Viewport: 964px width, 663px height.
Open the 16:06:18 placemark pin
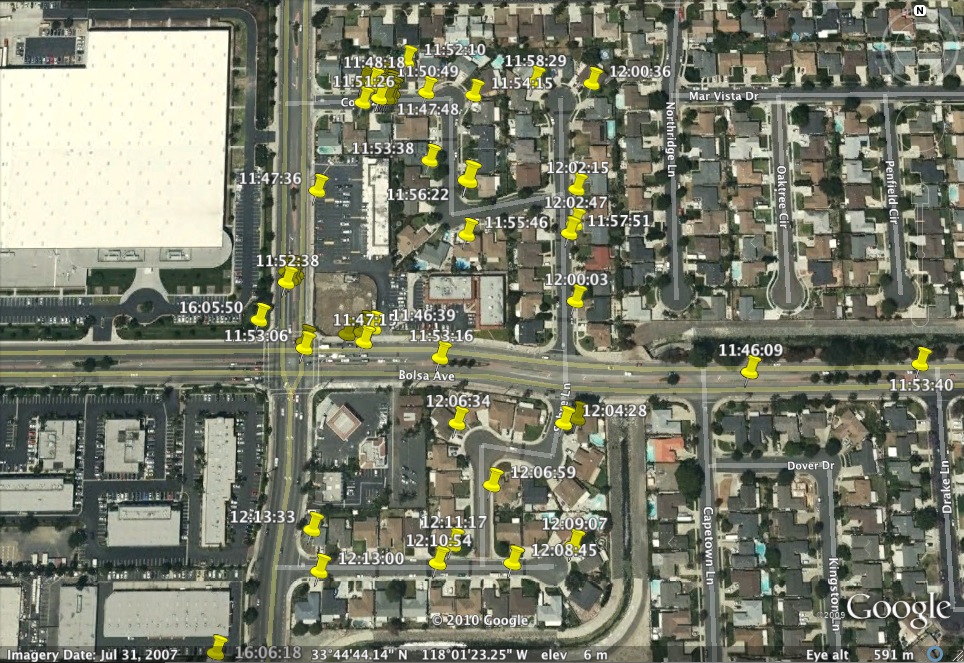tap(217, 647)
